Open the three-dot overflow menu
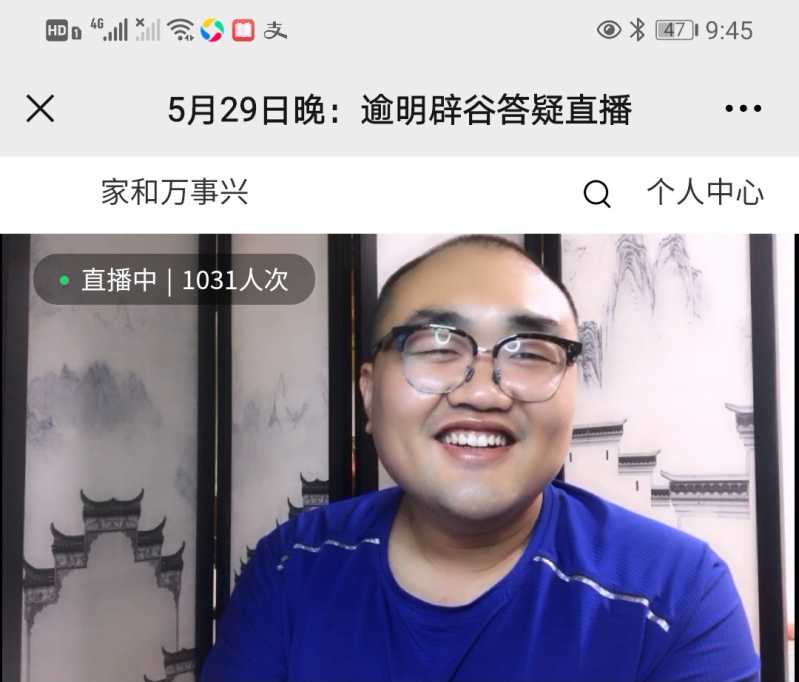 pos(742,109)
